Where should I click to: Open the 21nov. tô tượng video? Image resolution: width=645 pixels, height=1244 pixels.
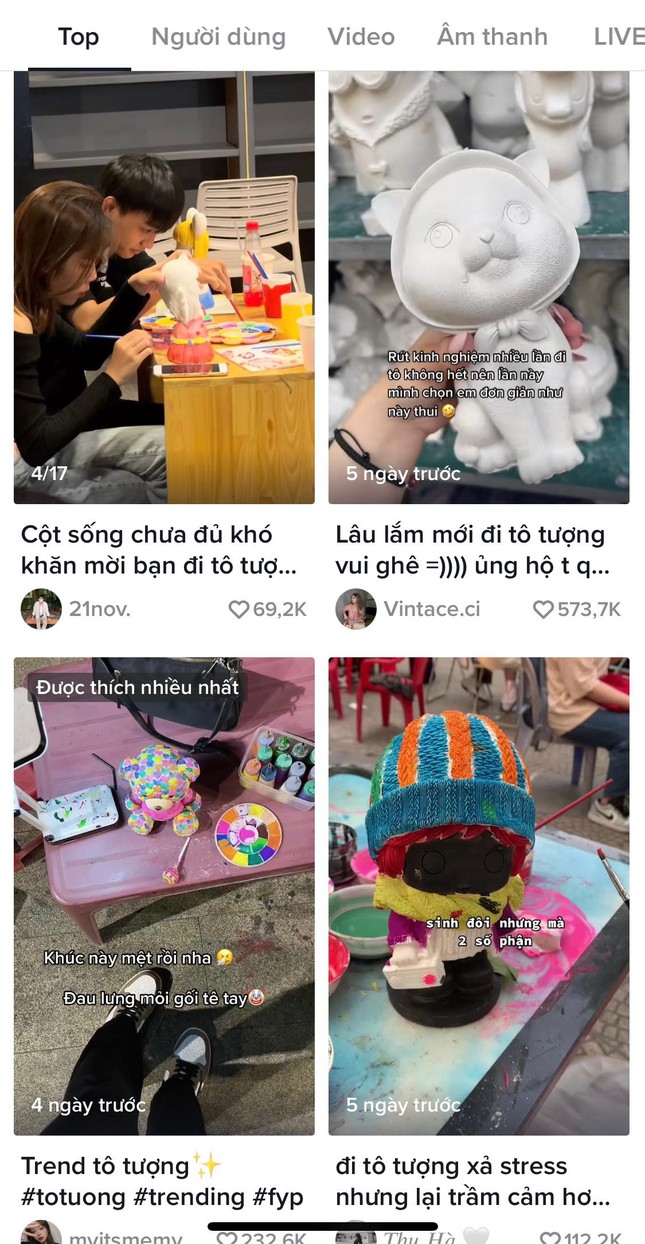coord(164,287)
